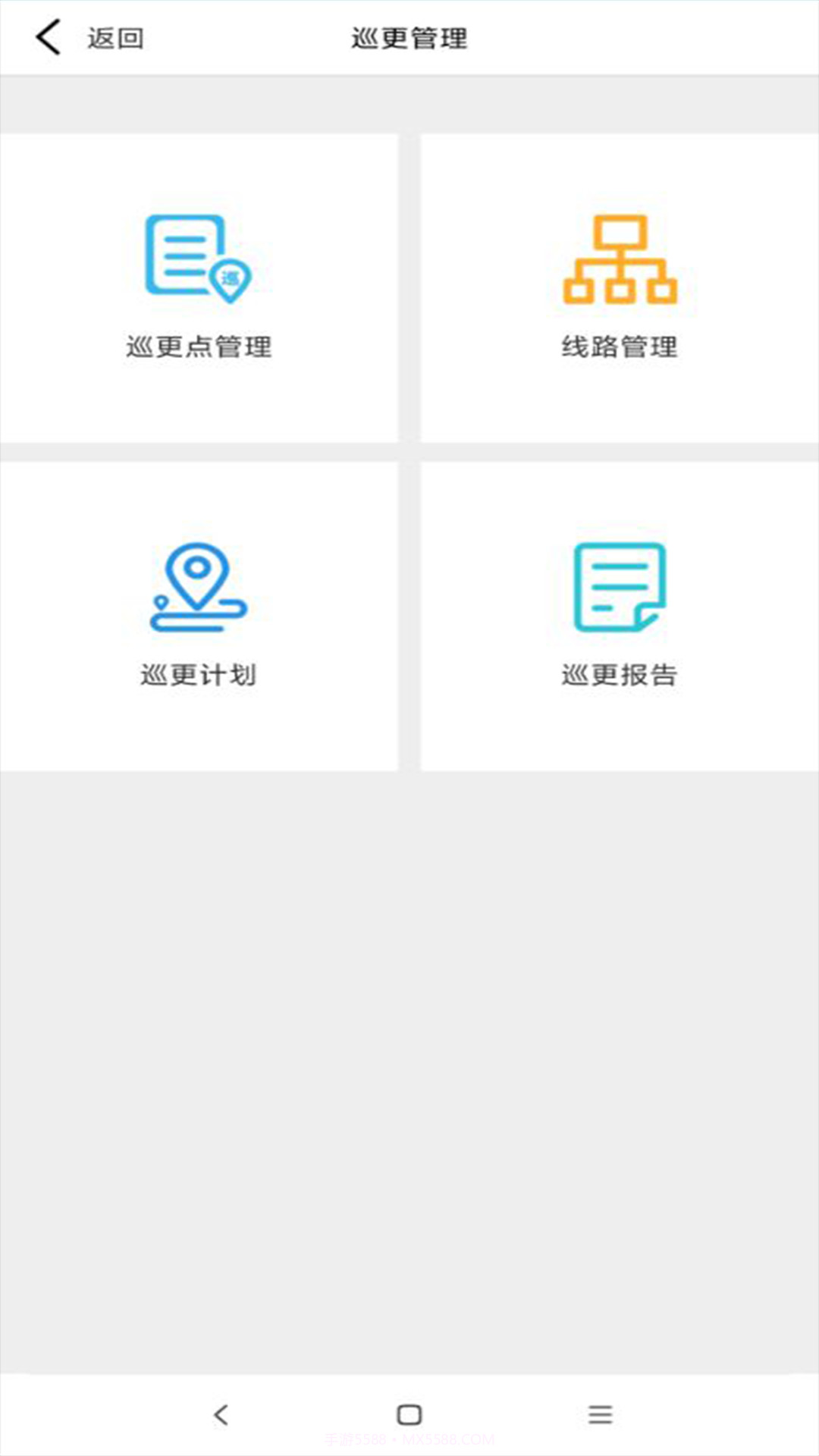The image size is (819, 1456).
Task: Open 巡更点管理 via its text label
Action: tap(199, 347)
